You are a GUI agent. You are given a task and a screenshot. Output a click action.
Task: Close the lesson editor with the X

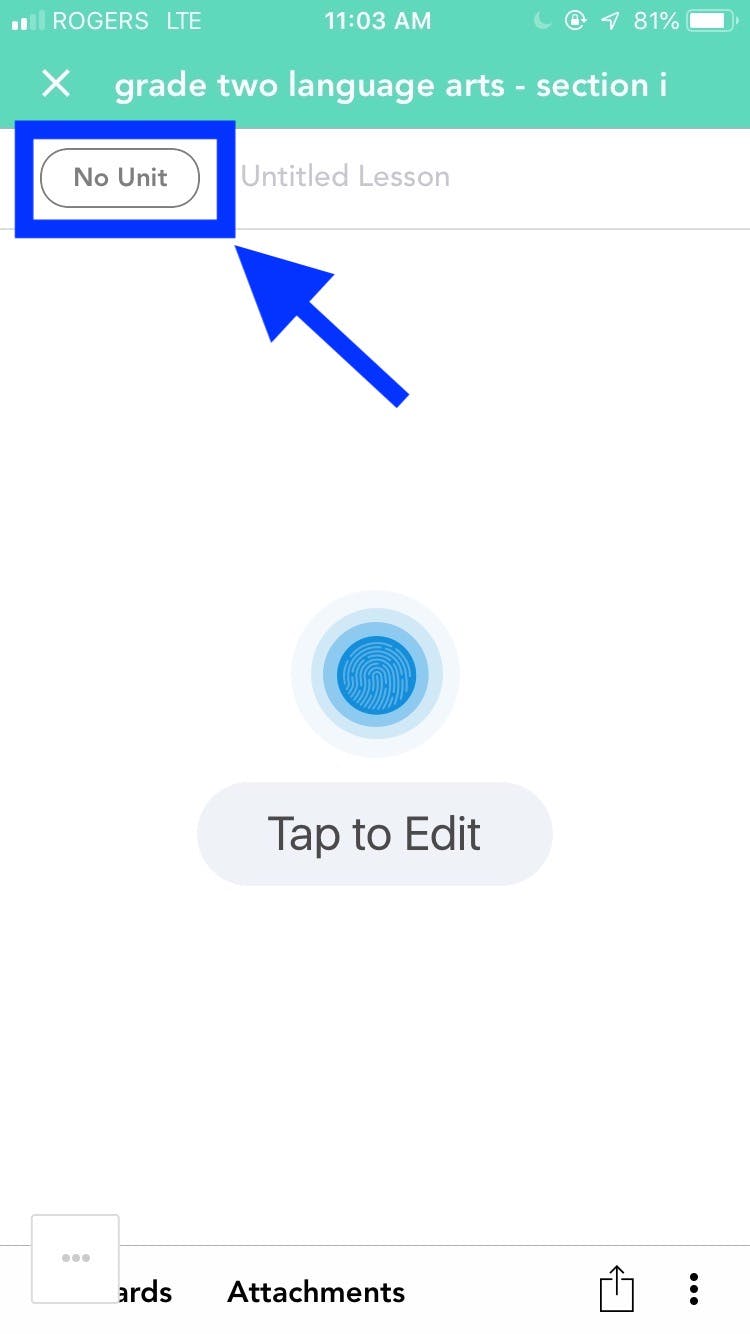click(x=56, y=84)
